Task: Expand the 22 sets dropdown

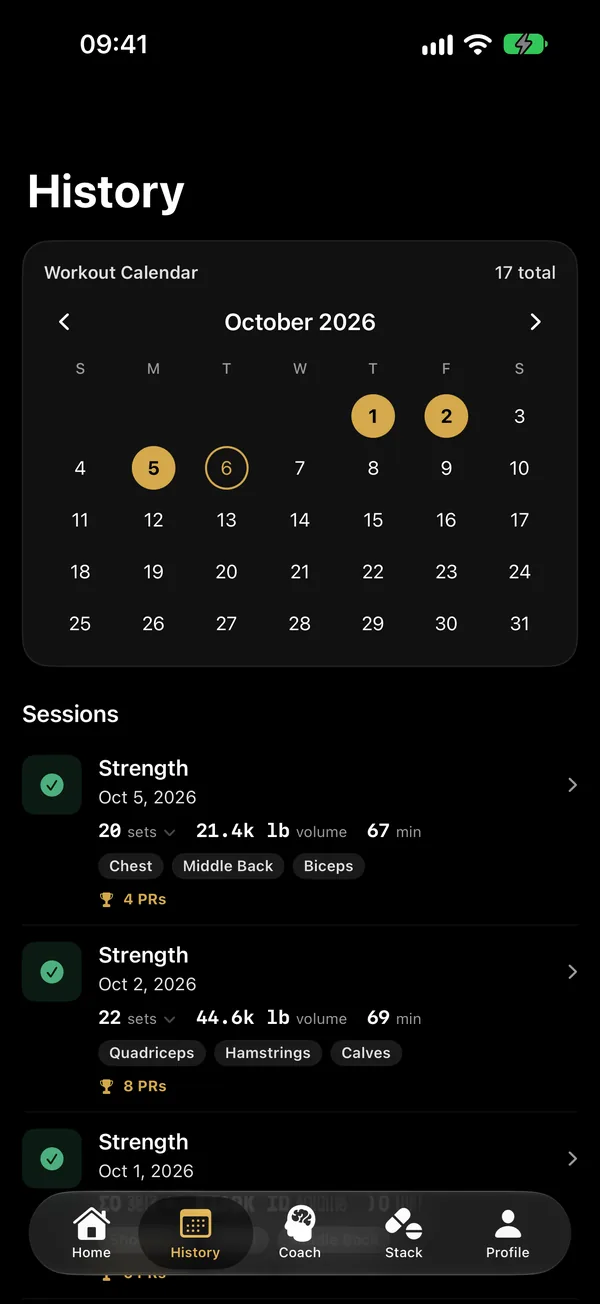Action: 137,1019
